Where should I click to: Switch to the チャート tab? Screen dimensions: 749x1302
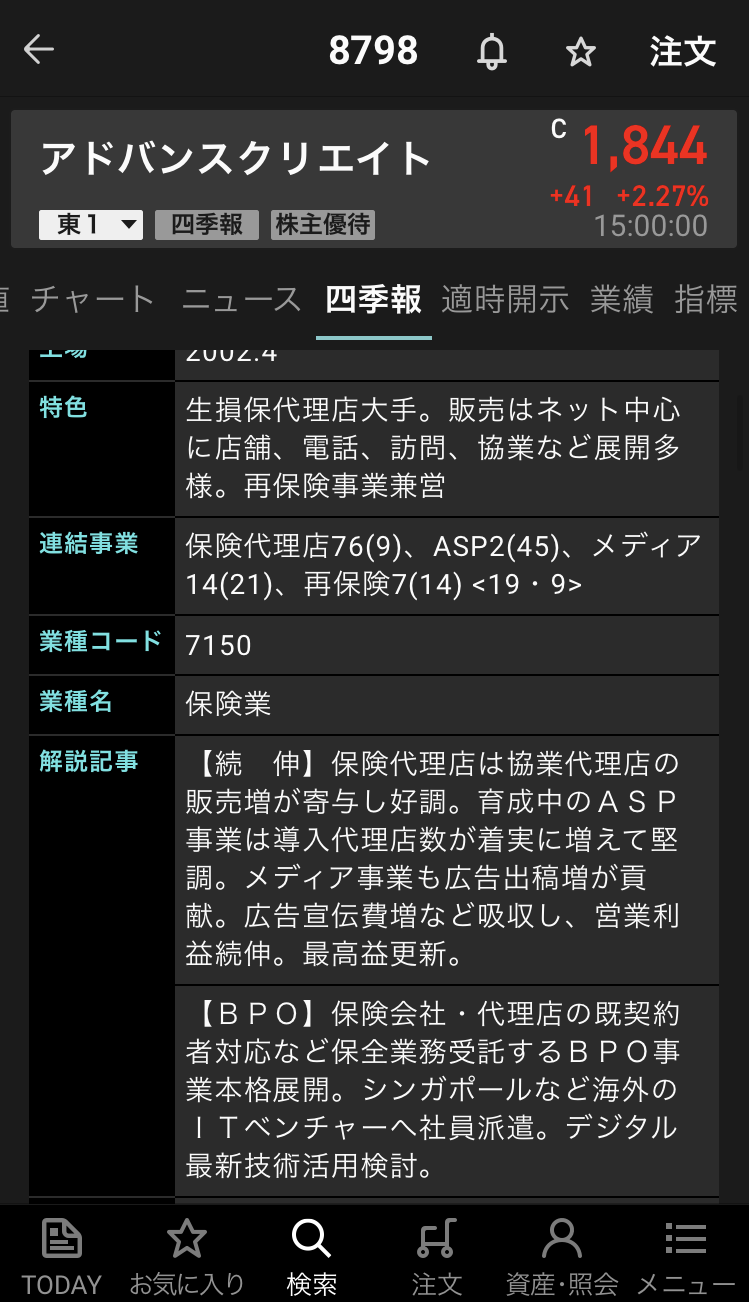93,299
